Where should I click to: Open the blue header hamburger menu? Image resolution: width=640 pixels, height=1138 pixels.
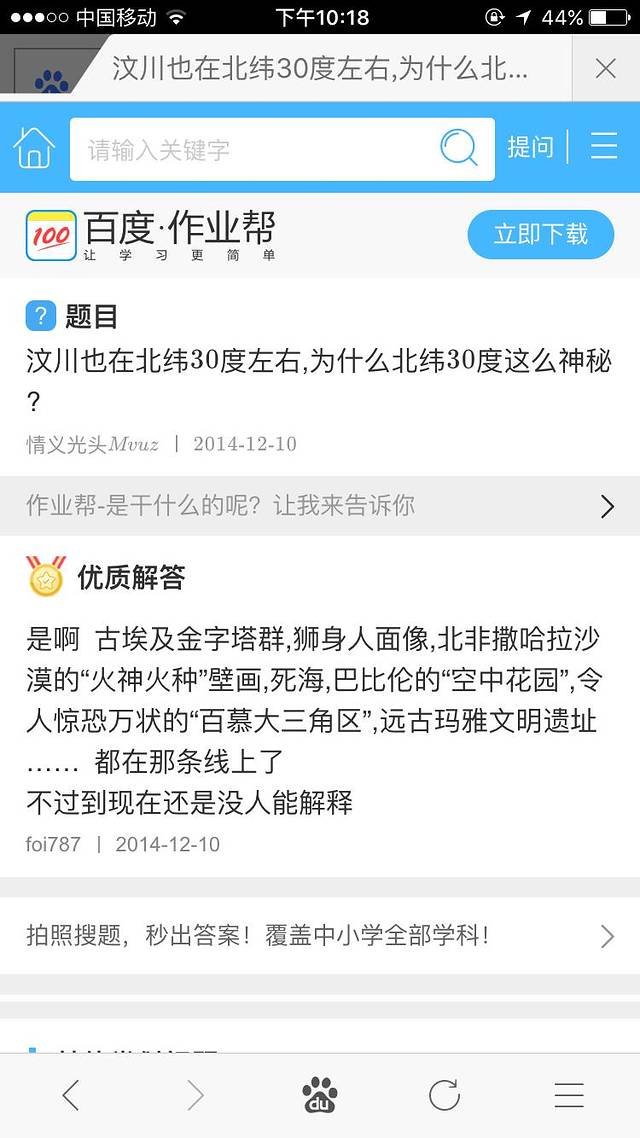pos(604,147)
